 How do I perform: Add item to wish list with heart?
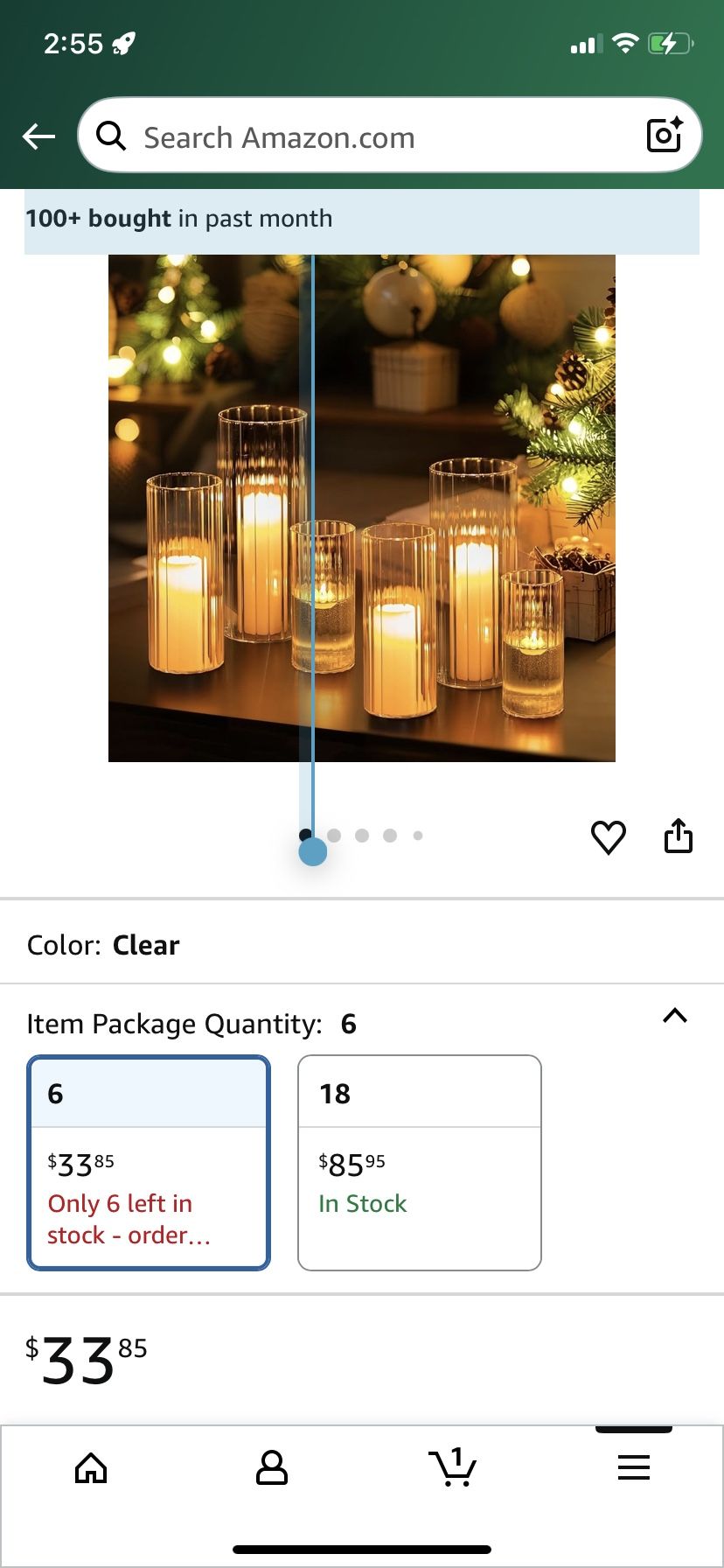(x=609, y=836)
